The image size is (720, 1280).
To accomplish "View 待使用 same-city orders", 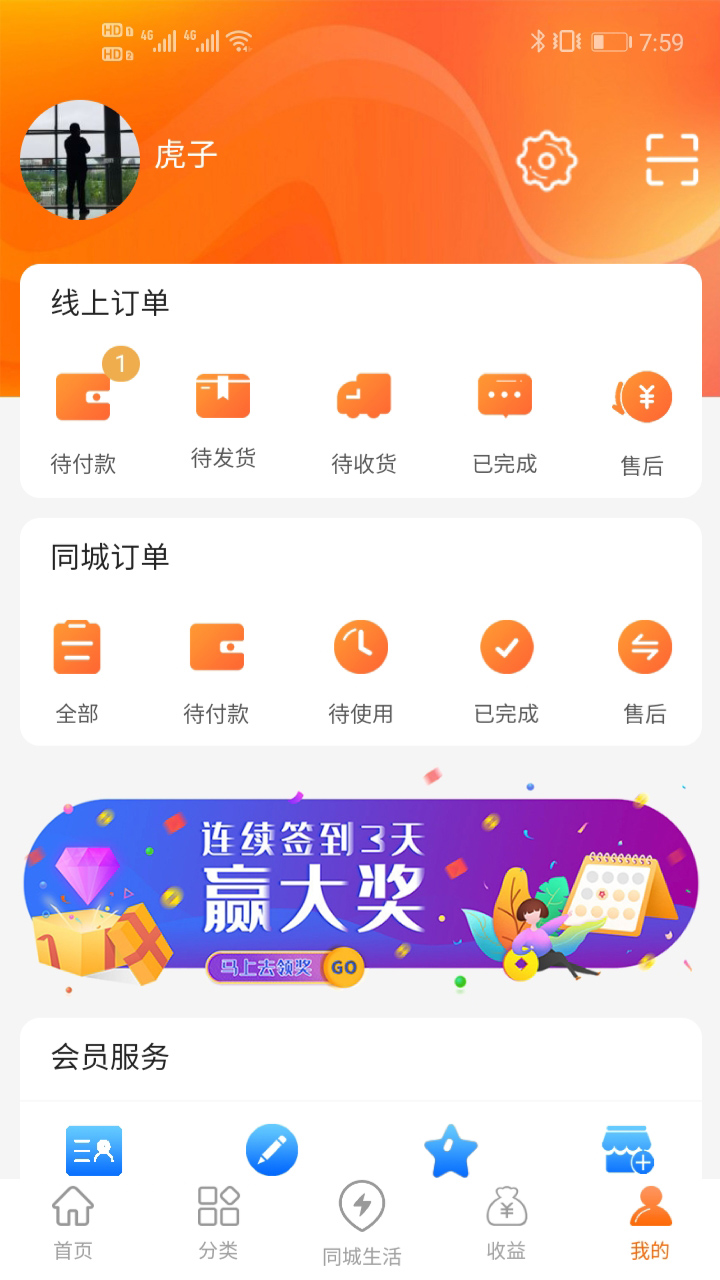I will coord(361,670).
